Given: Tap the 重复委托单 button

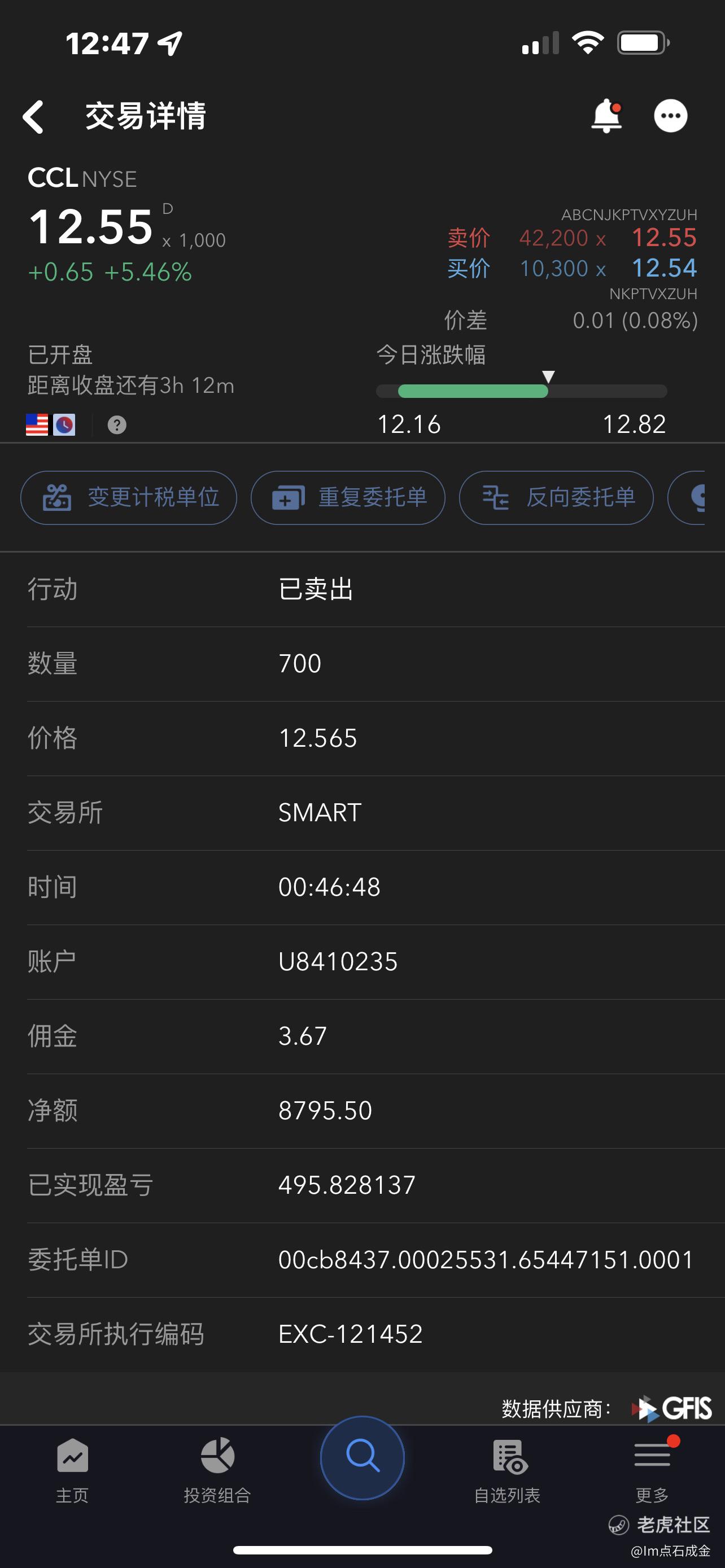Looking at the screenshot, I should (348, 497).
